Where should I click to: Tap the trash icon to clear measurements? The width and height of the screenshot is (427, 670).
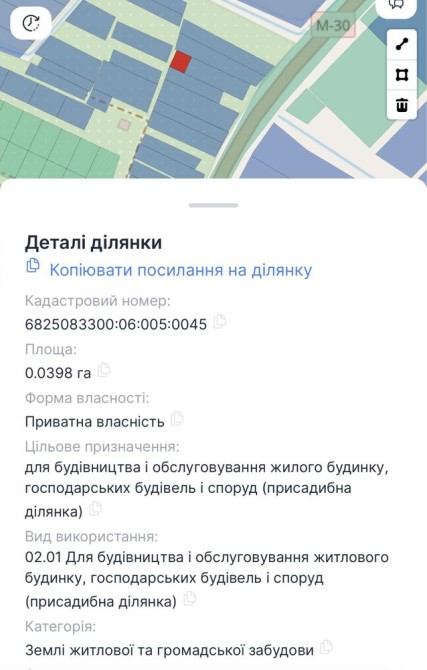coord(402,105)
